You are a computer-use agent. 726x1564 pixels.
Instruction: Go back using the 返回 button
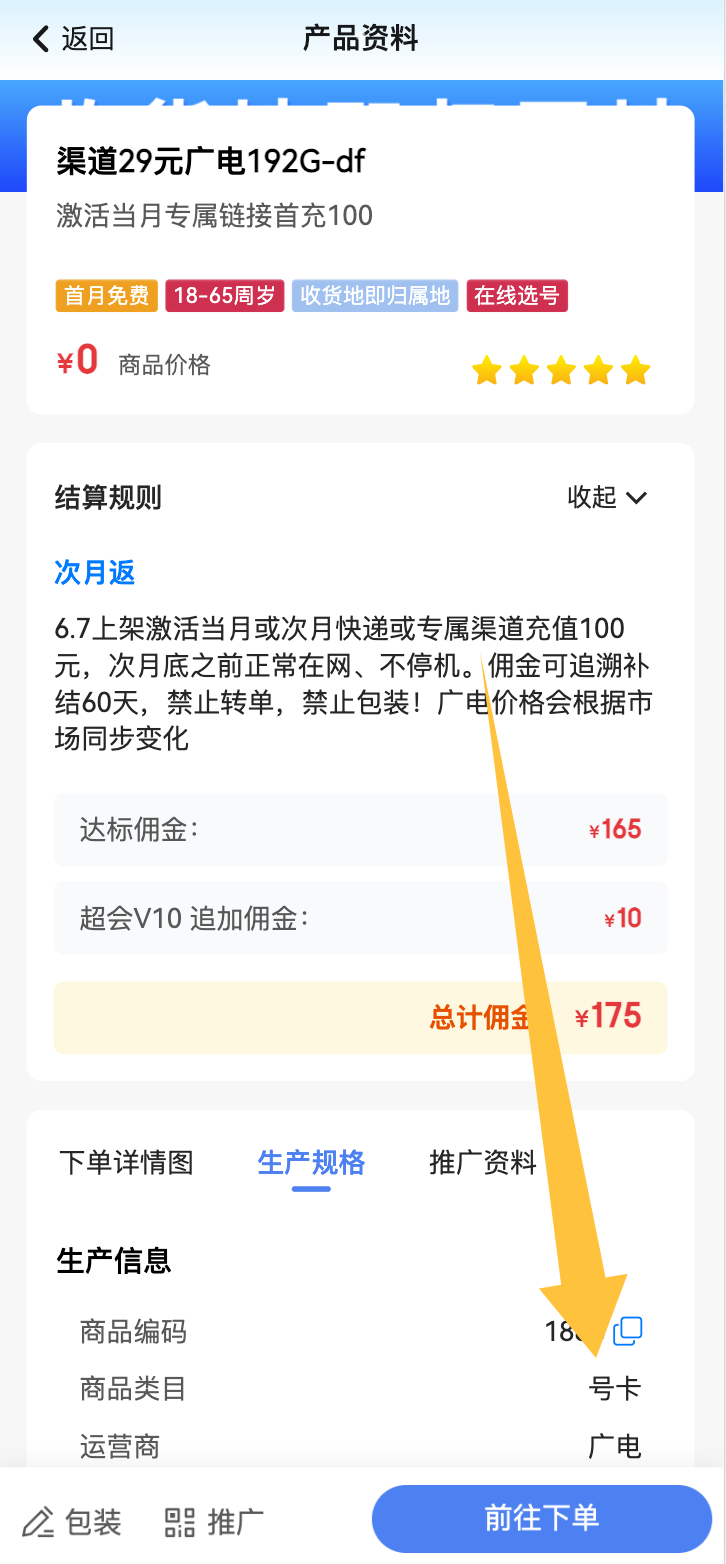tap(73, 39)
